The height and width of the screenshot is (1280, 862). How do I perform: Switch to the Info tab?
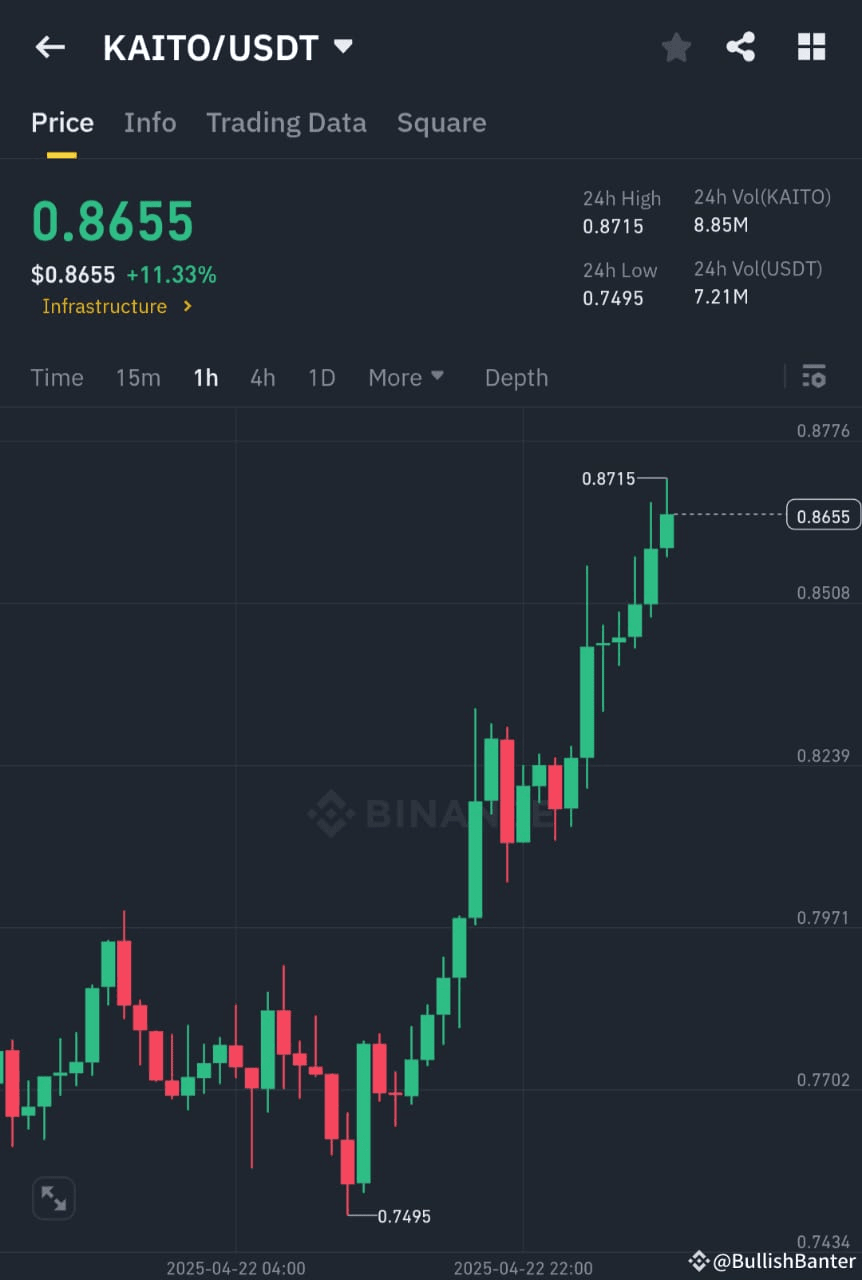[x=150, y=123]
